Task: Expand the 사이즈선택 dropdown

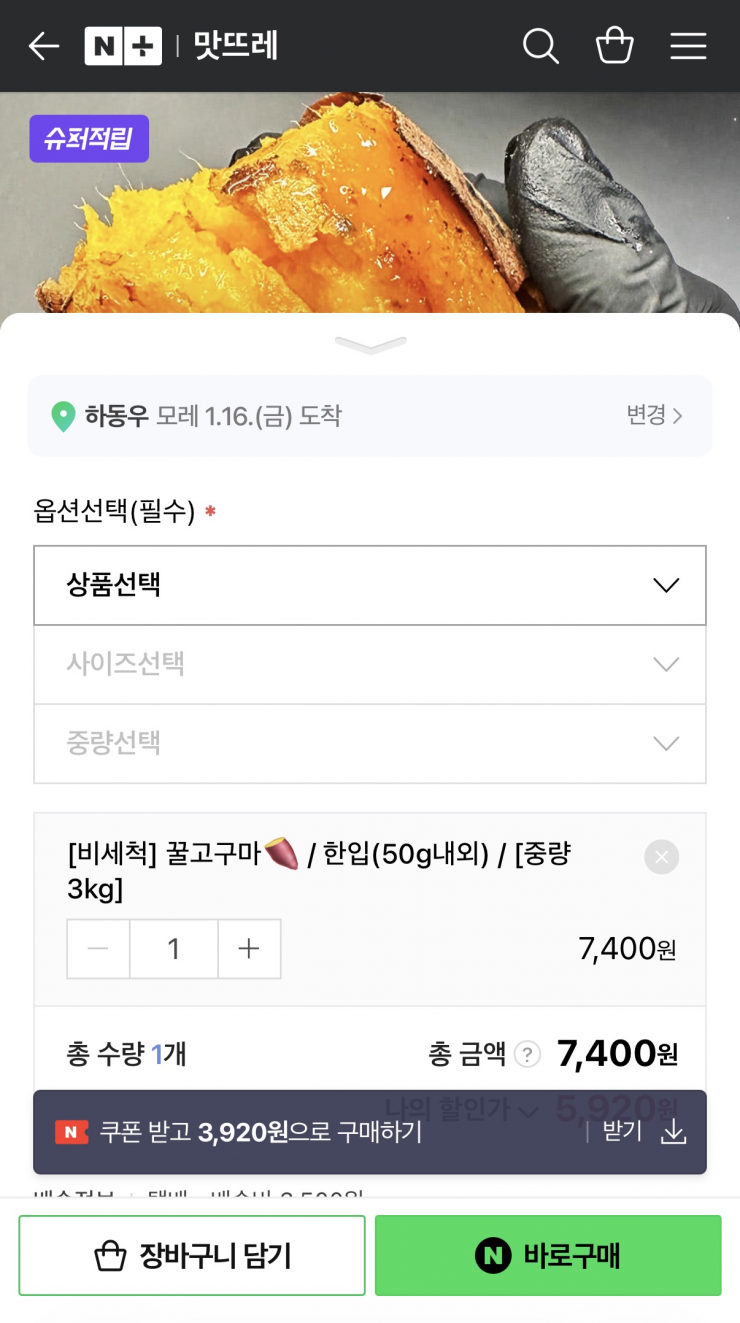Action: (370, 664)
